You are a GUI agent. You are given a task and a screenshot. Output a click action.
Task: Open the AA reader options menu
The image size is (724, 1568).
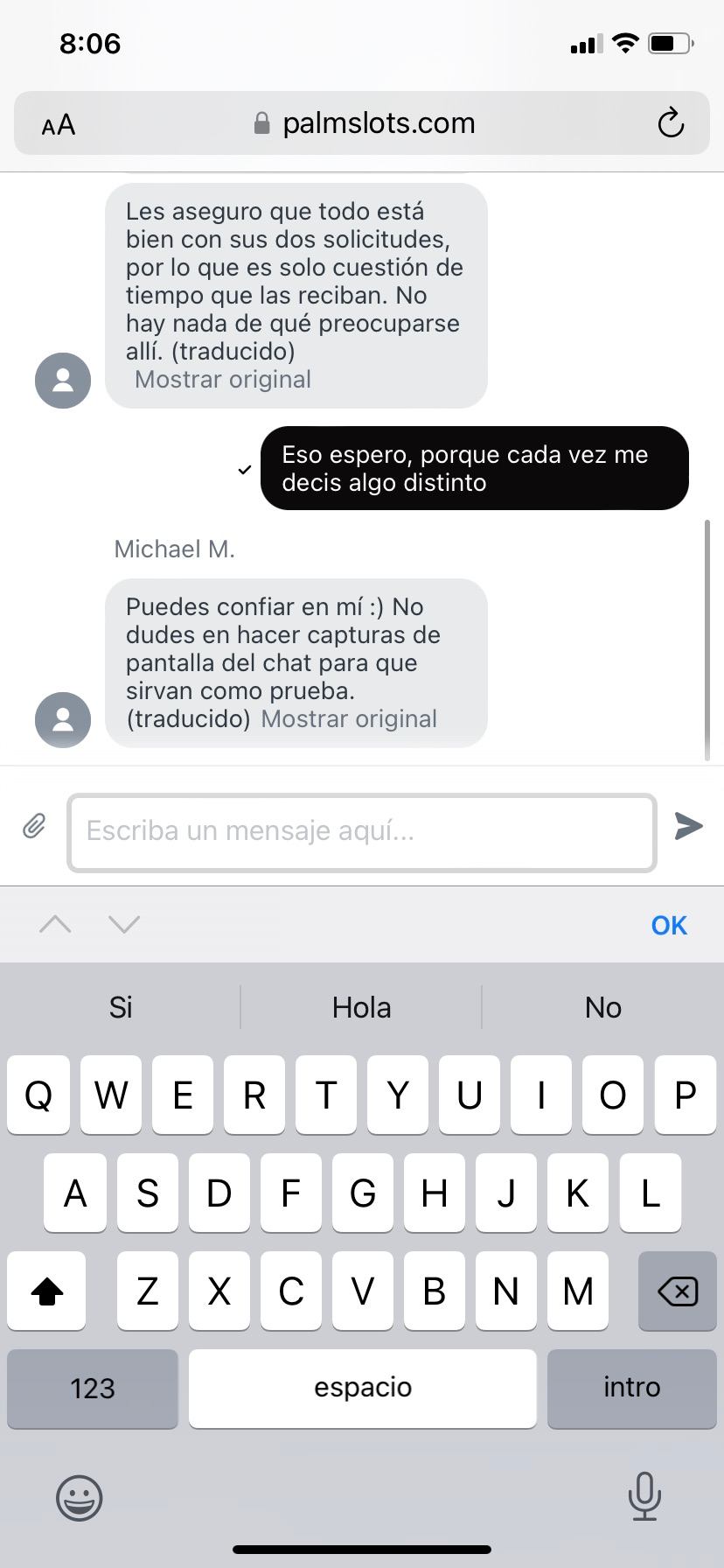click(x=59, y=125)
